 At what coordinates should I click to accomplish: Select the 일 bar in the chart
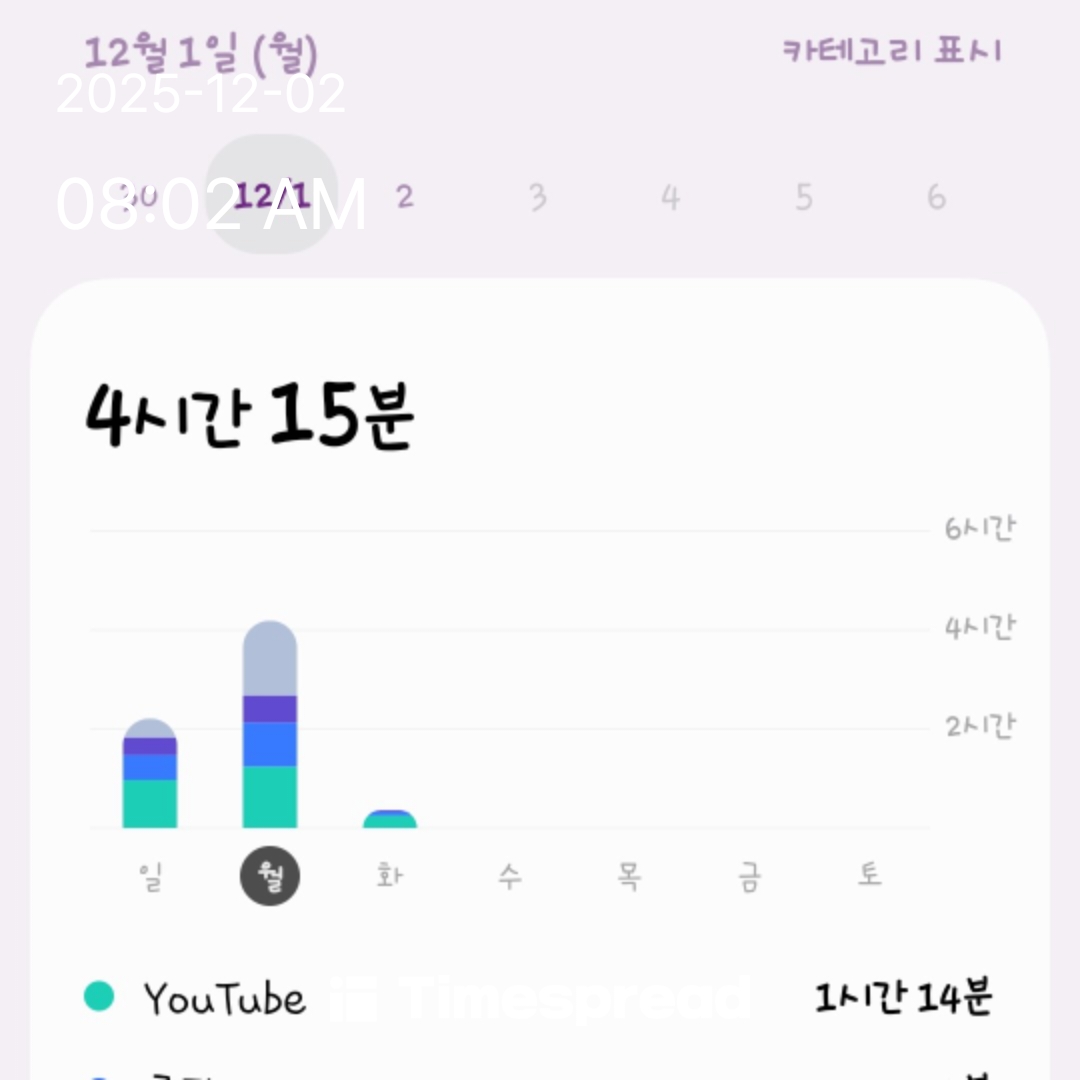click(150, 774)
